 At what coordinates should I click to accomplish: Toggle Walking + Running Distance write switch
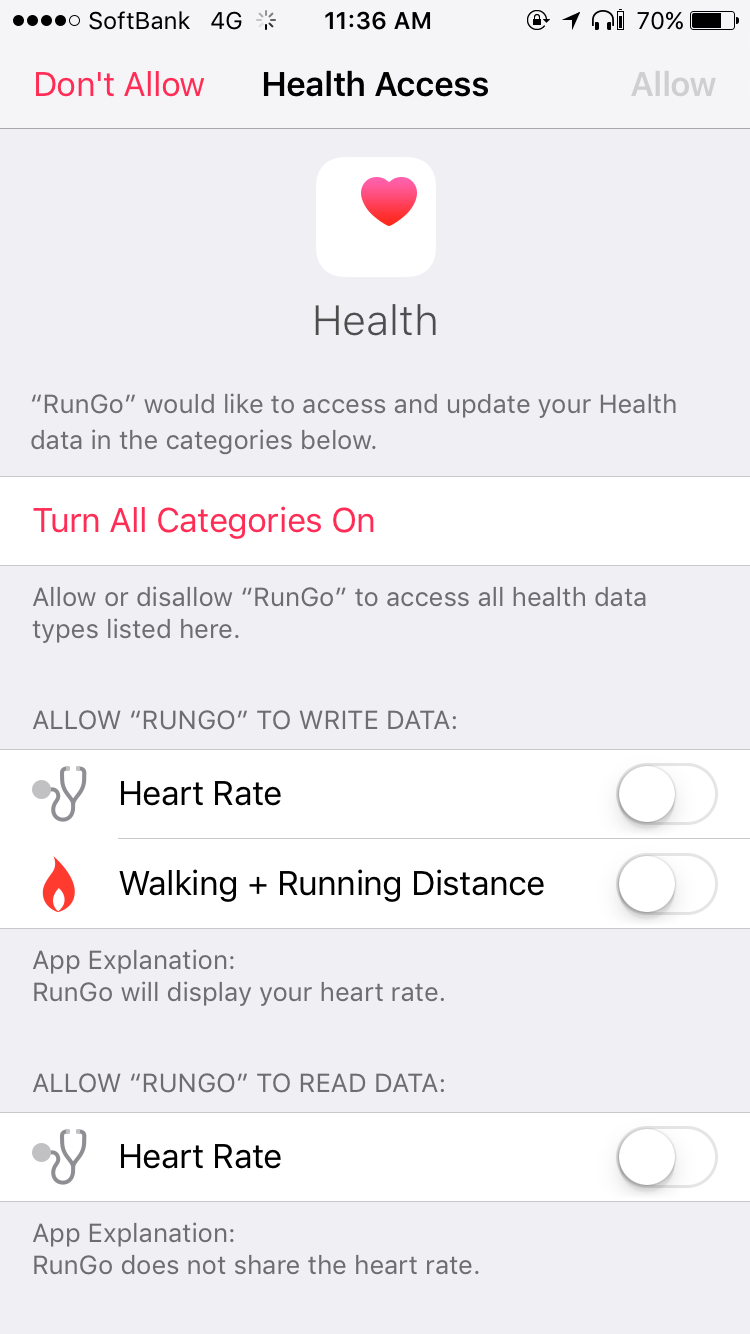click(x=667, y=884)
